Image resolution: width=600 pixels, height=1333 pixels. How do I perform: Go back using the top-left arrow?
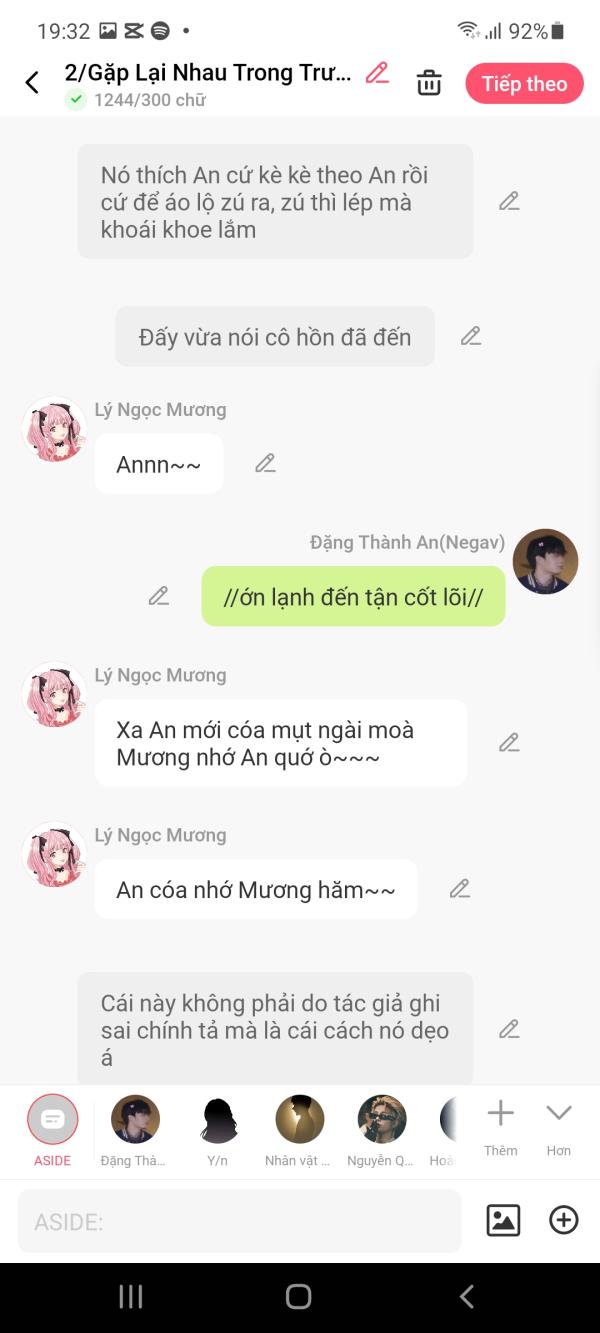32,83
